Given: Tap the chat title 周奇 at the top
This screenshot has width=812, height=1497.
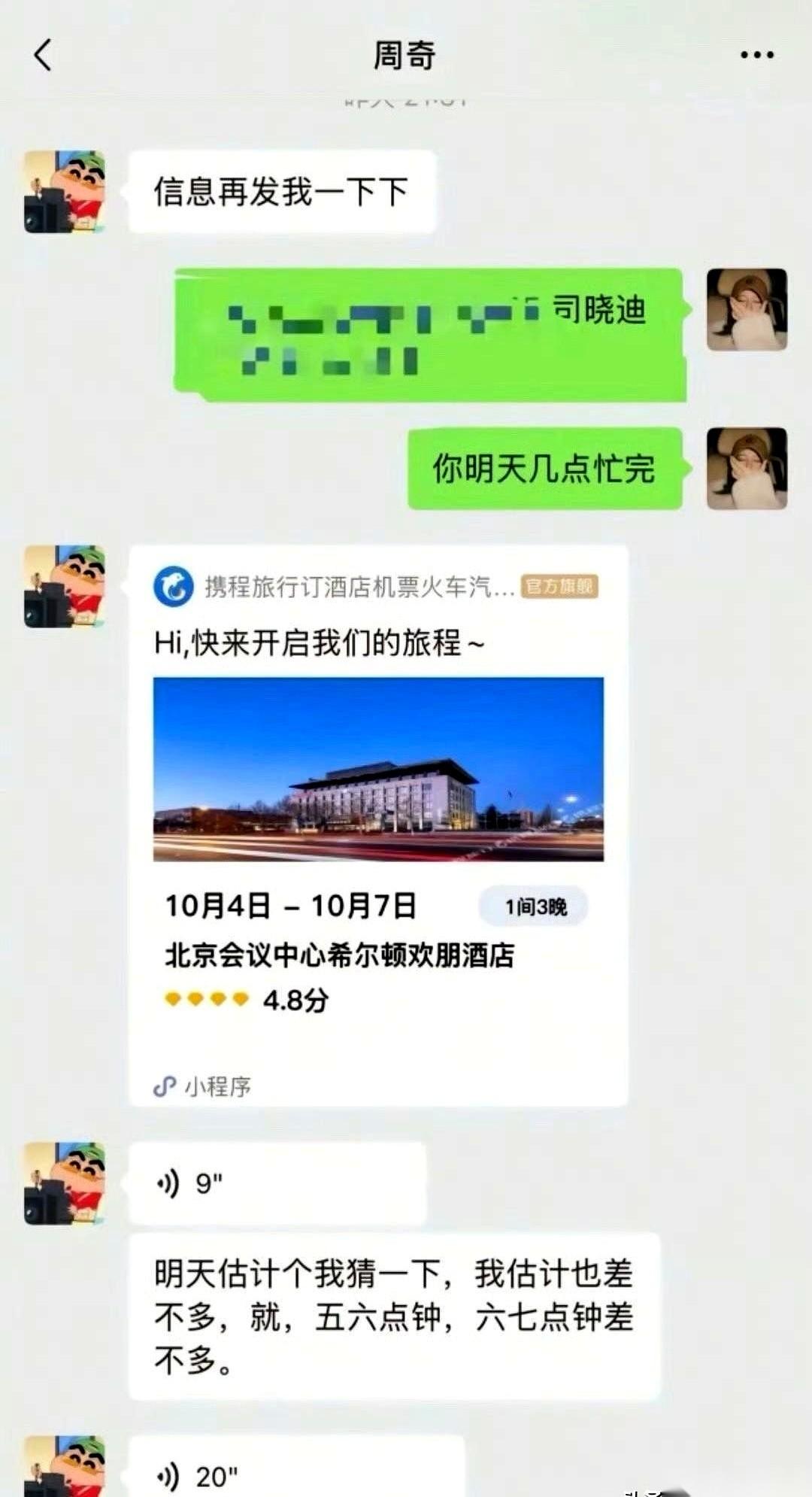Looking at the screenshot, I should pos(404,53).
